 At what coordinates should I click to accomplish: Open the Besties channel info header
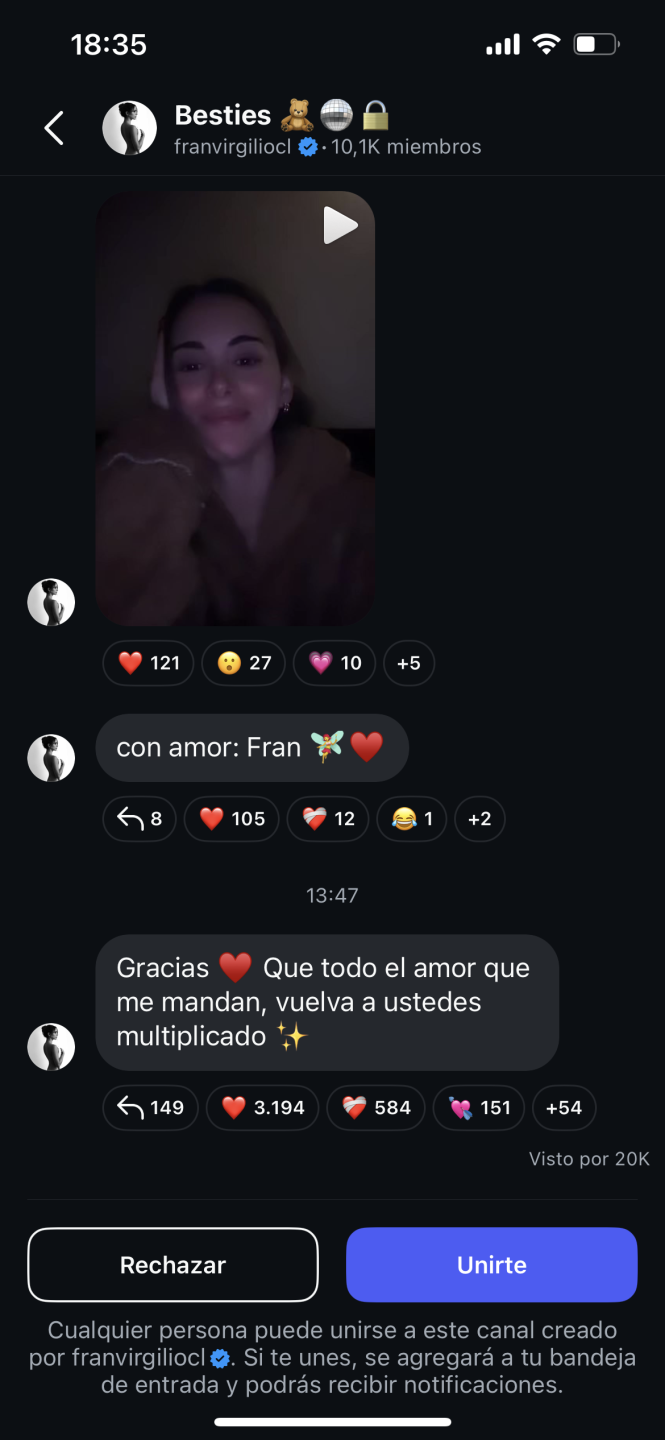tap(300, 129)
